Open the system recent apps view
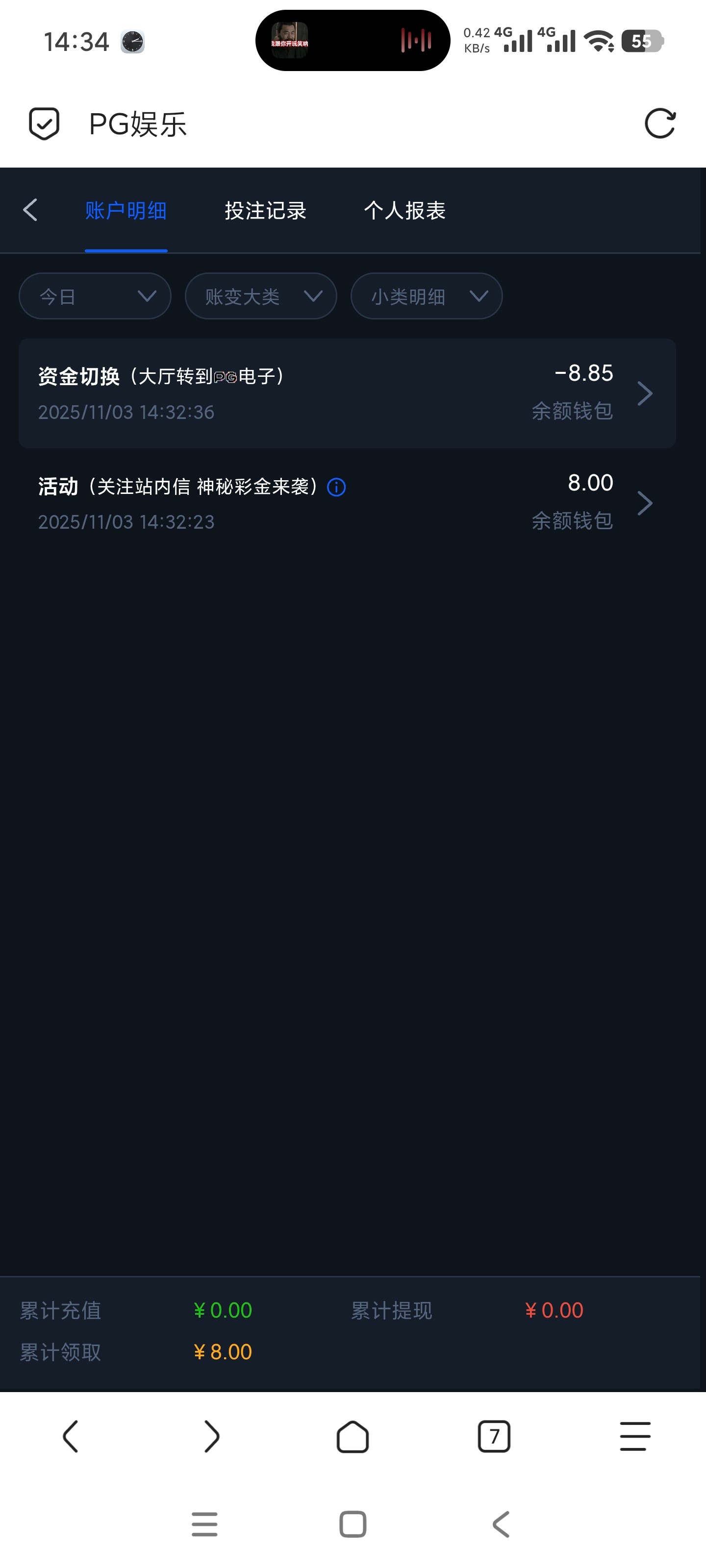The width and height of the screenshot is (706, 1568). click(x=204, y=1524)
